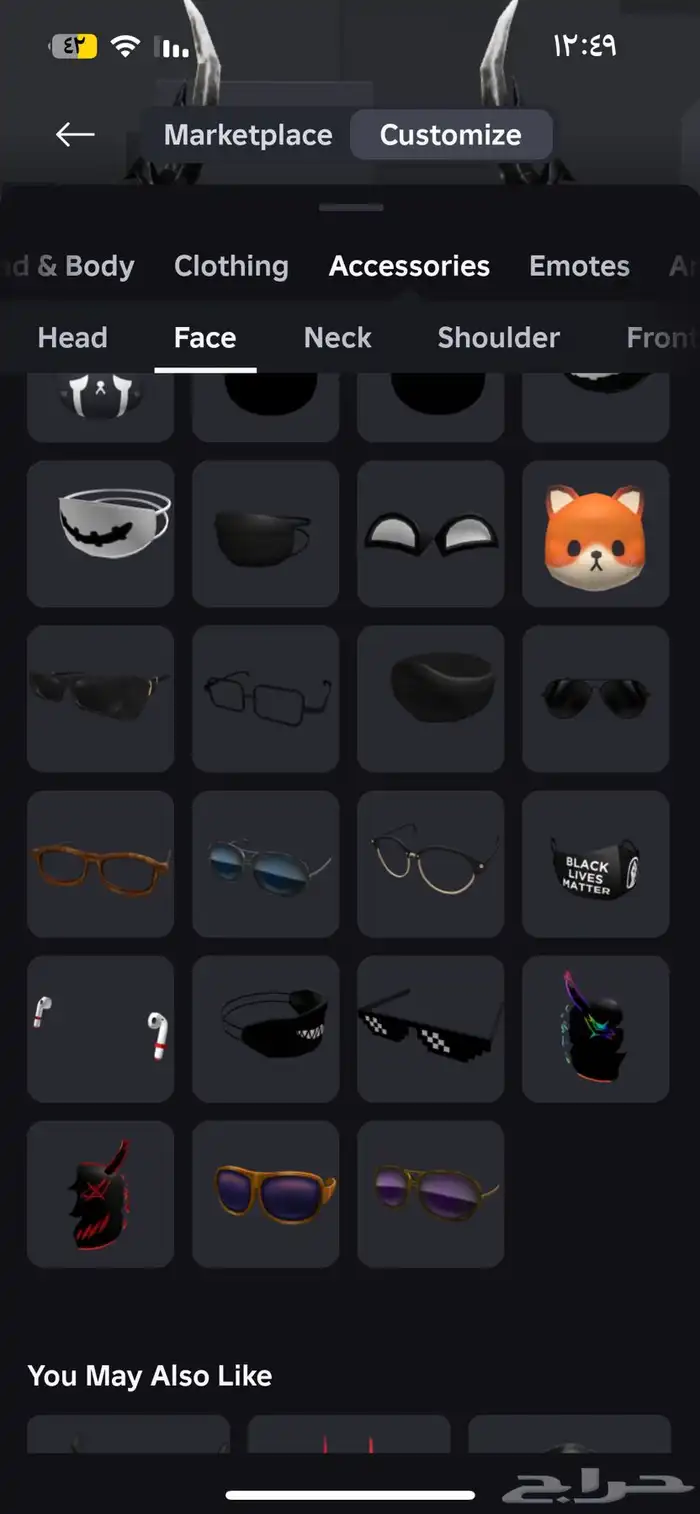Screen dimensions: 700x1514
Task: Equip the orange fox mask
Action: [596, 534]
